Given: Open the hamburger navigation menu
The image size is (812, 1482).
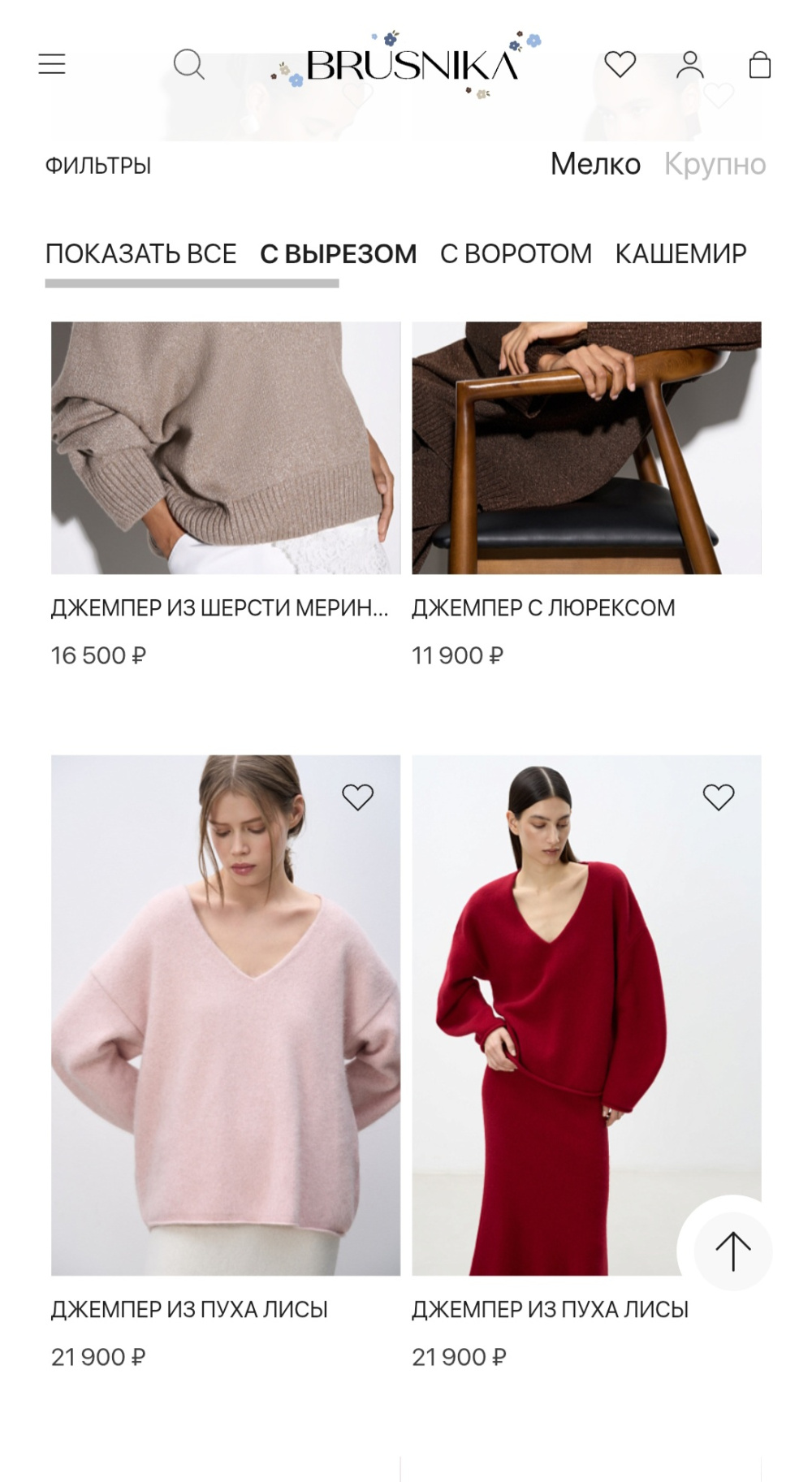Looking at the screenshot, I should pos(51,64).
